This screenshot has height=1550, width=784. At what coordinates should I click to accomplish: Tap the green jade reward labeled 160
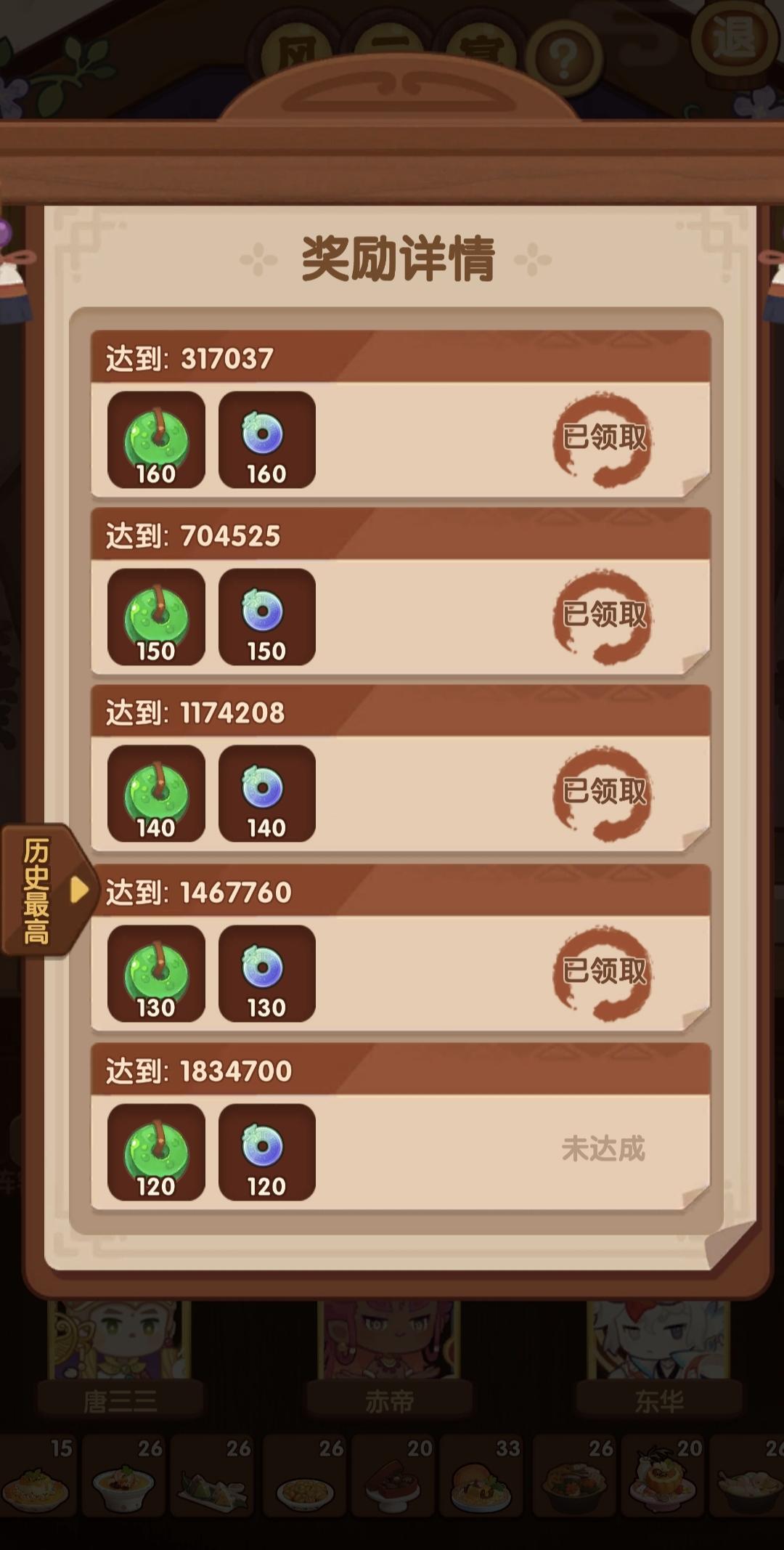pos(156,440)
